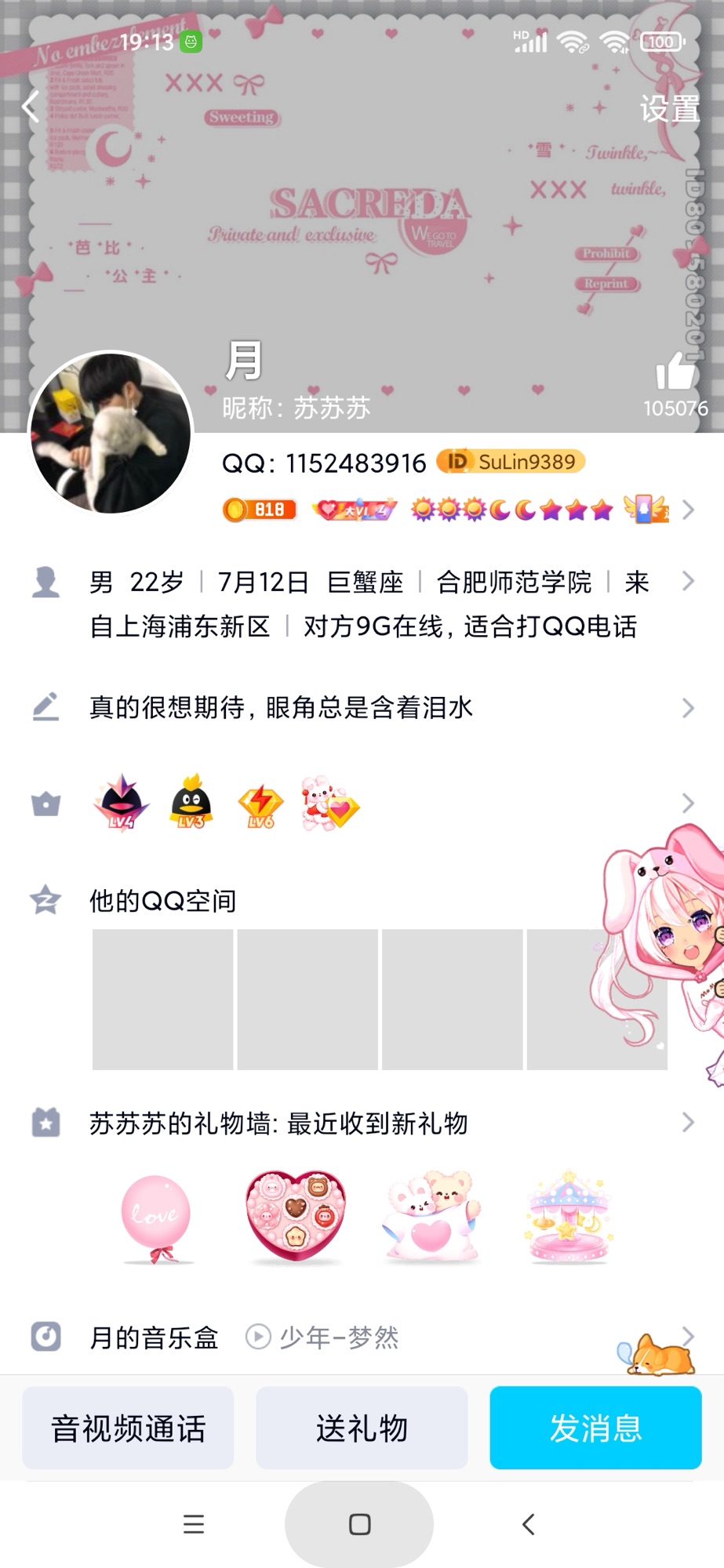Tap the thumbs-up like icon
The height and width of the screenshot is (1568, 724).
[675, 372]
